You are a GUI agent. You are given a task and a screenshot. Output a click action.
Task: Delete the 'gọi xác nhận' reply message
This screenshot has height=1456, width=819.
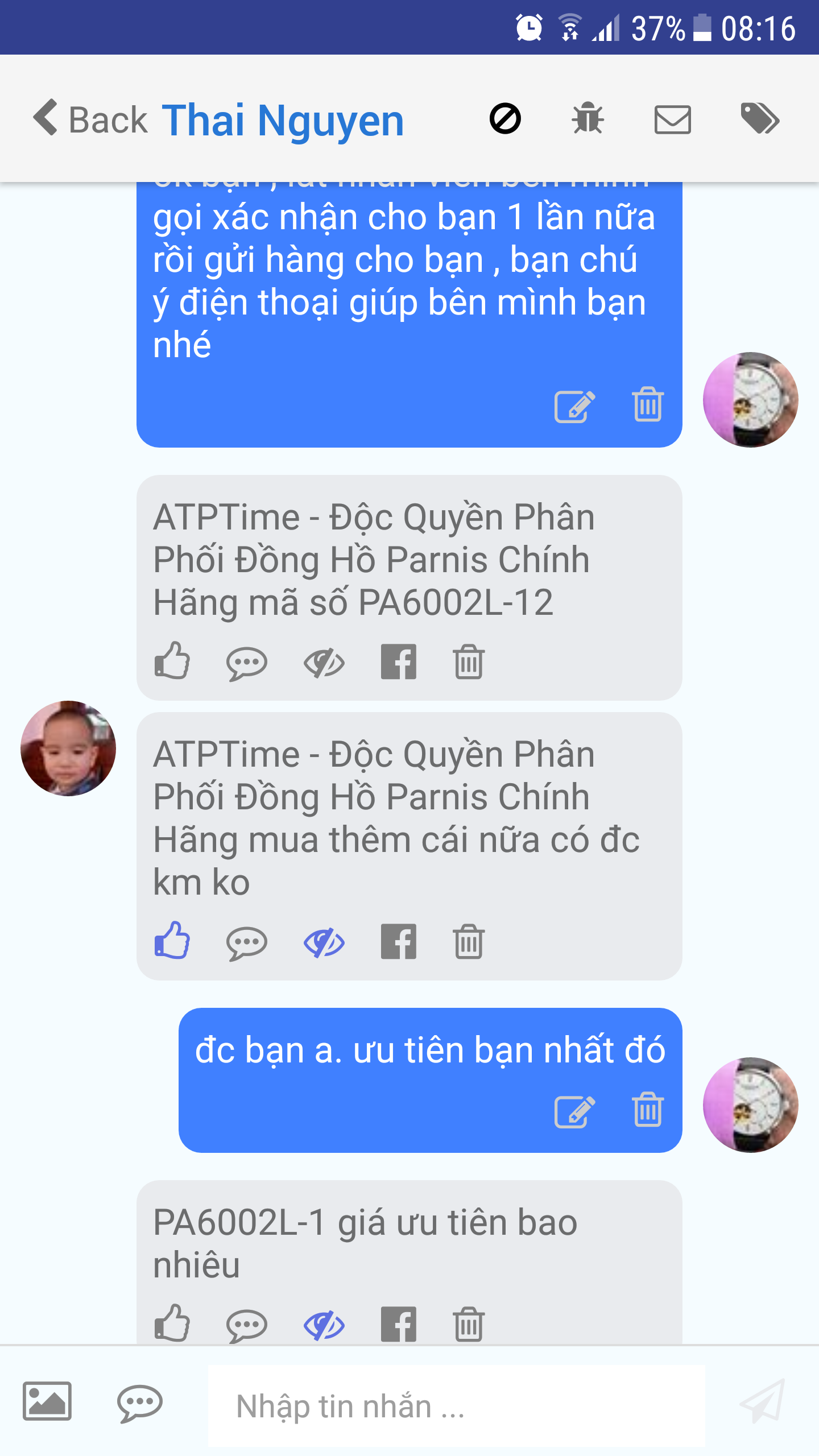[x=648, y=405]
